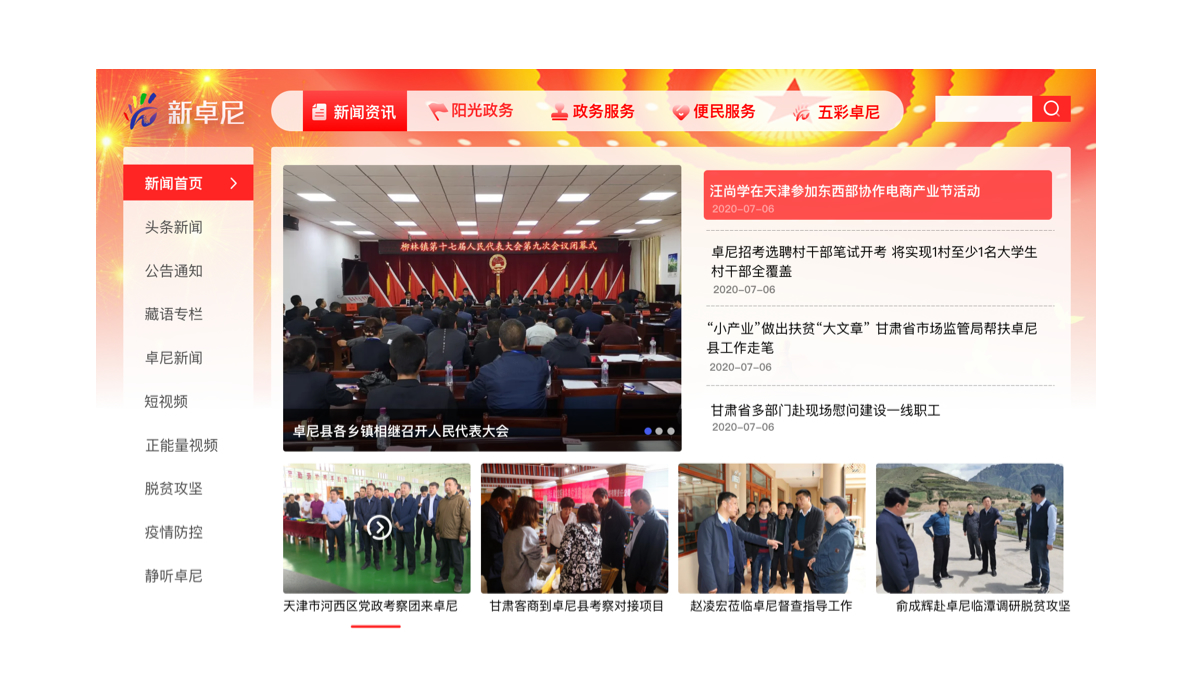Focus the search input field

pos(982,109)
